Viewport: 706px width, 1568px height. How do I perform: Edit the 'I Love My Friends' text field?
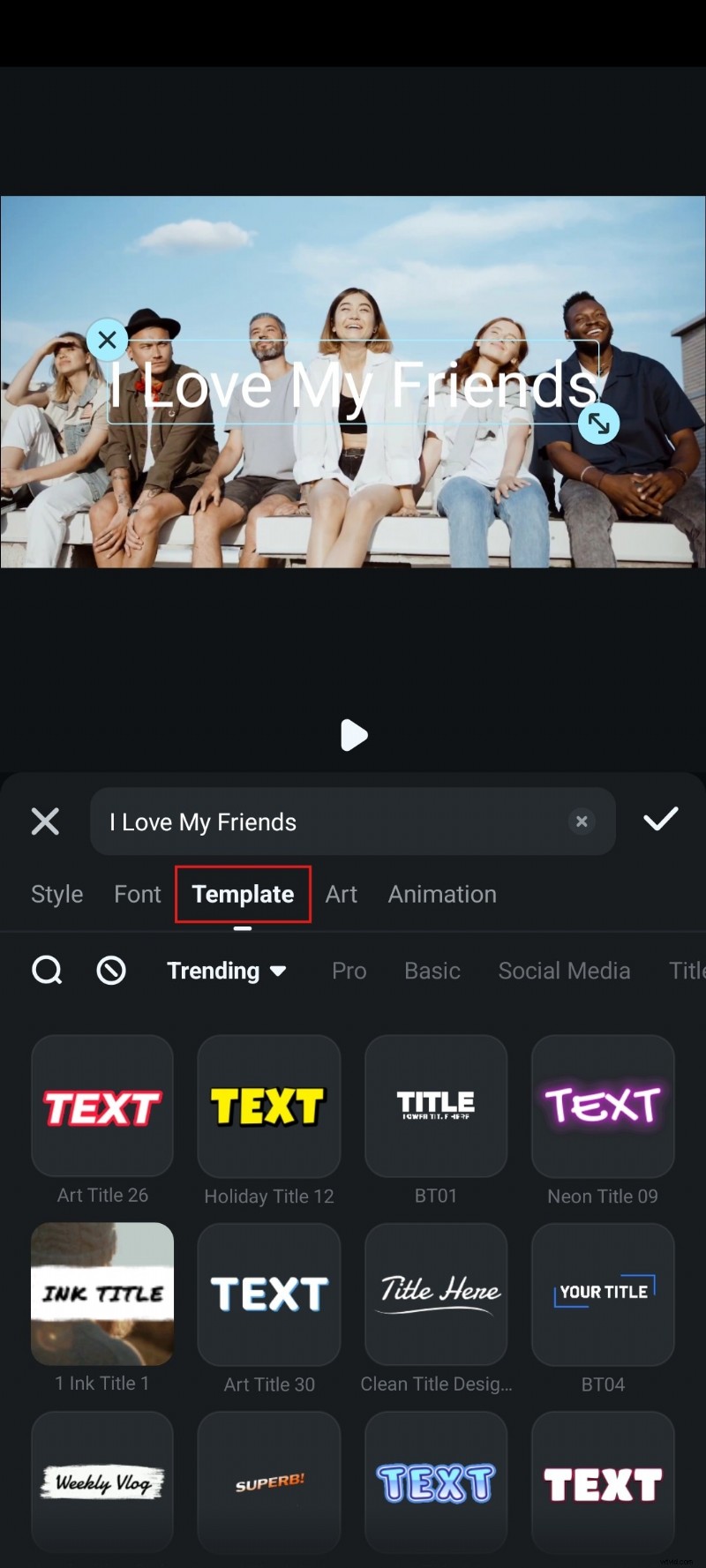327,822
